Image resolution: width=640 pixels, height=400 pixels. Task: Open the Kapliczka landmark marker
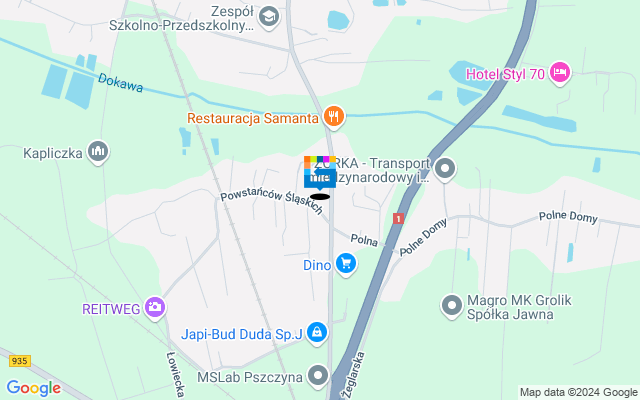tap(98, 152)
